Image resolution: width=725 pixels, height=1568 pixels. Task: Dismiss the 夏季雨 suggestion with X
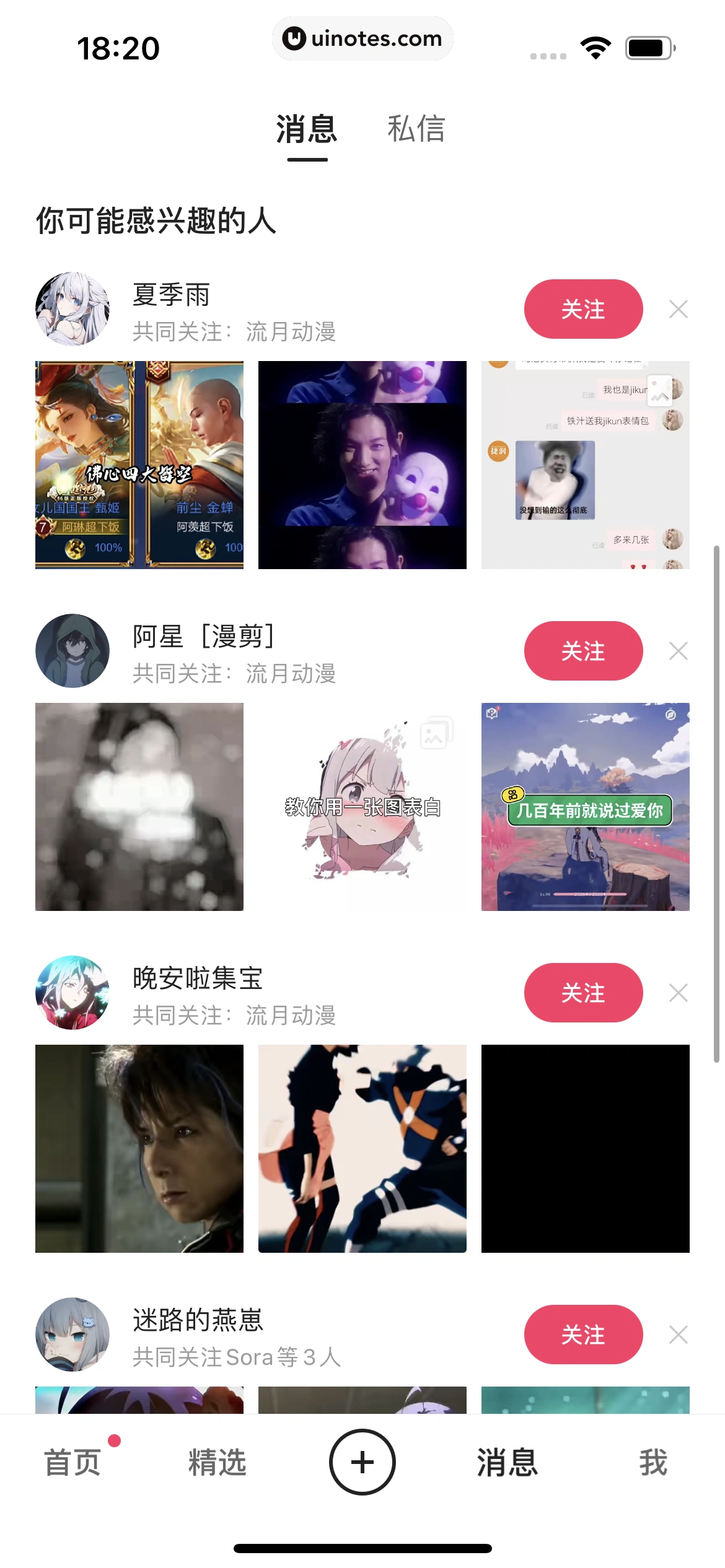[x=679, y=308]
